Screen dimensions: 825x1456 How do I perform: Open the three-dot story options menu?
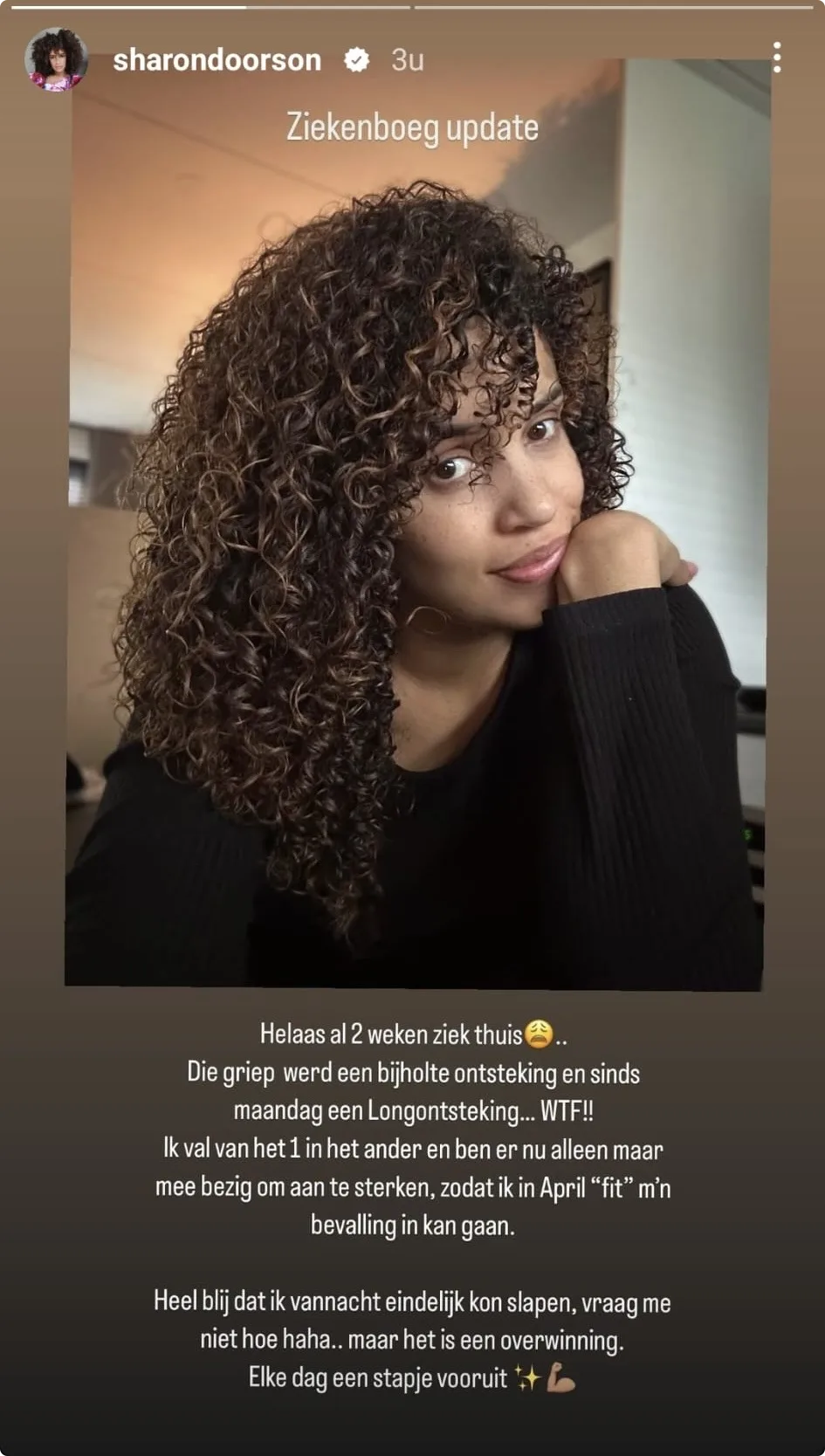point(776,58)
